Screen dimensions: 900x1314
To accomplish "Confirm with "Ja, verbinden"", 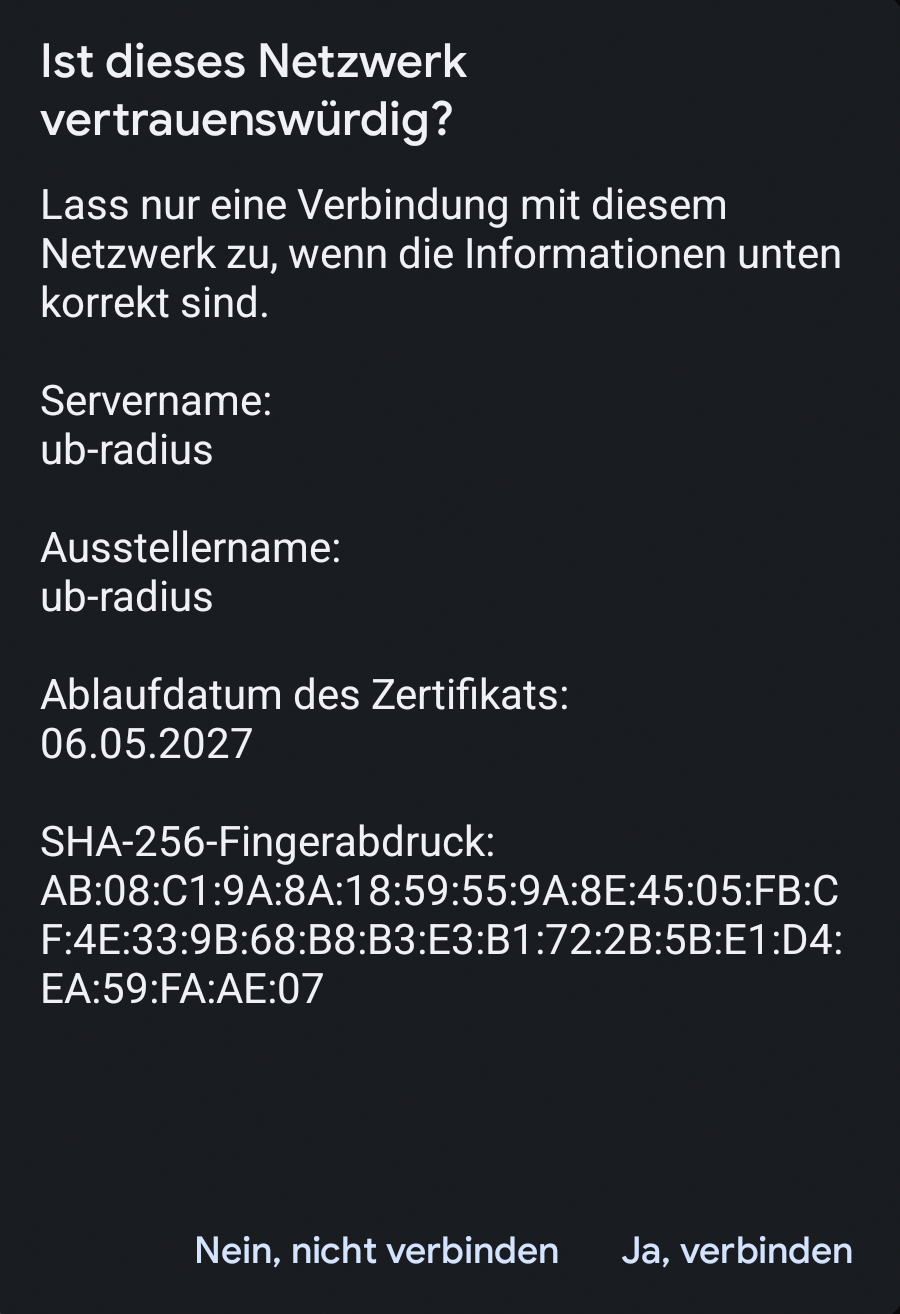I will [x=737, y=1251].
